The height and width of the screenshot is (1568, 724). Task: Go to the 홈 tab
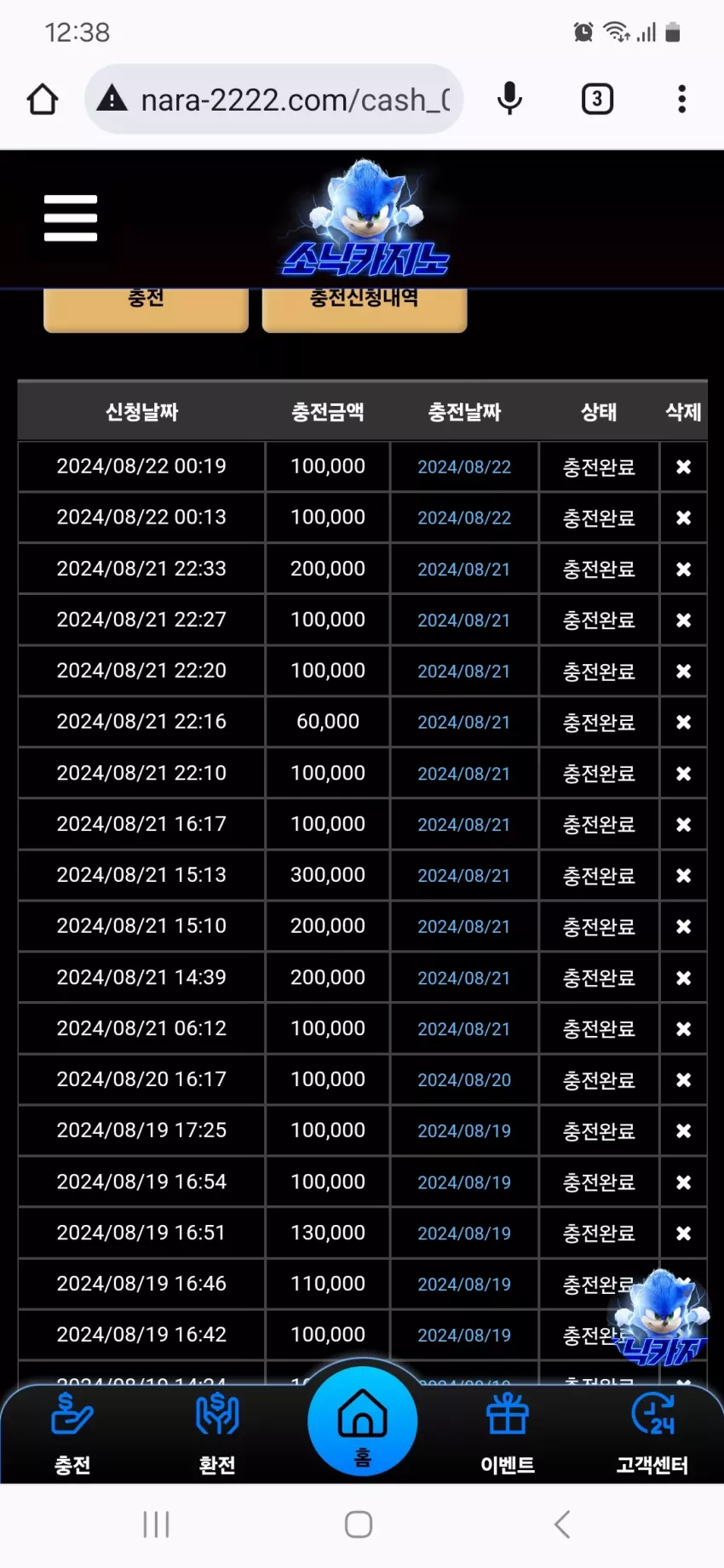tap(363, 1422)
